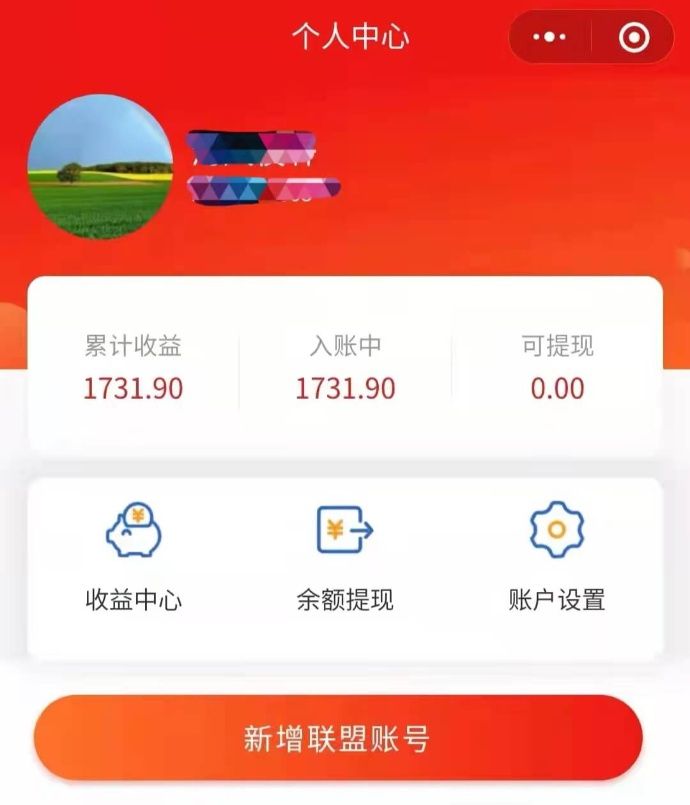
Task: Tap the landscape profile avatar
Action: (x=99, y=166)
